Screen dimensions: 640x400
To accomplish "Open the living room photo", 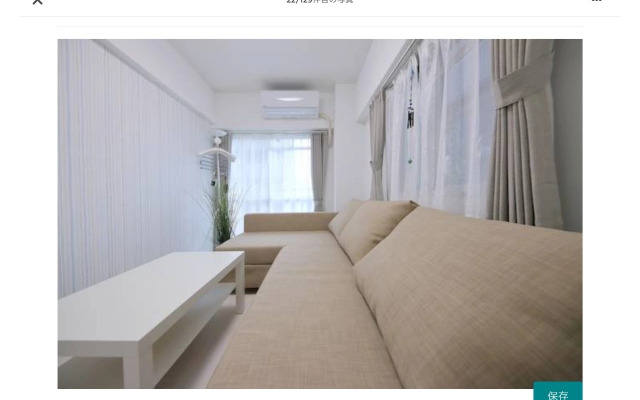I will tap(320, 213).
